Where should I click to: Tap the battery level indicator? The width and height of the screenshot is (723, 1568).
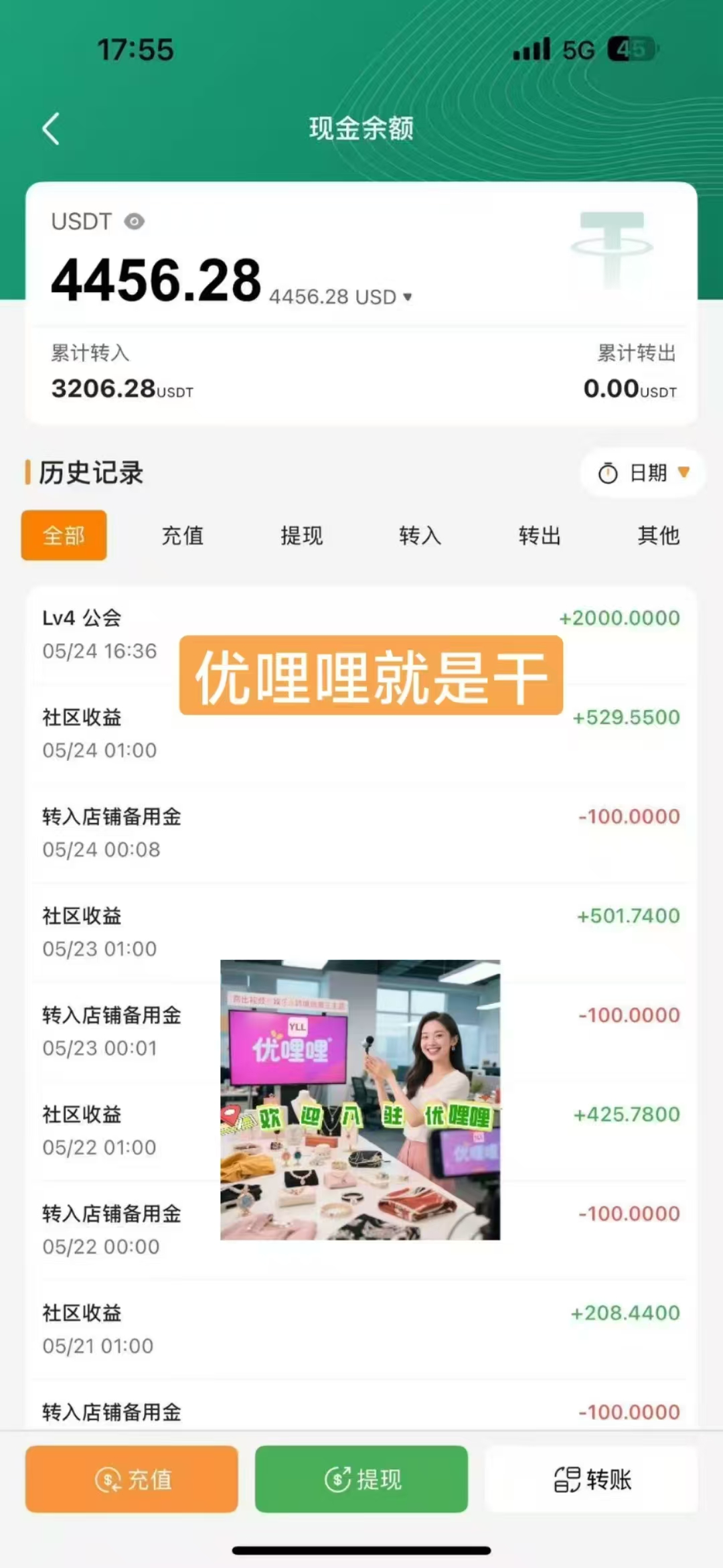[x=629, y=48]
